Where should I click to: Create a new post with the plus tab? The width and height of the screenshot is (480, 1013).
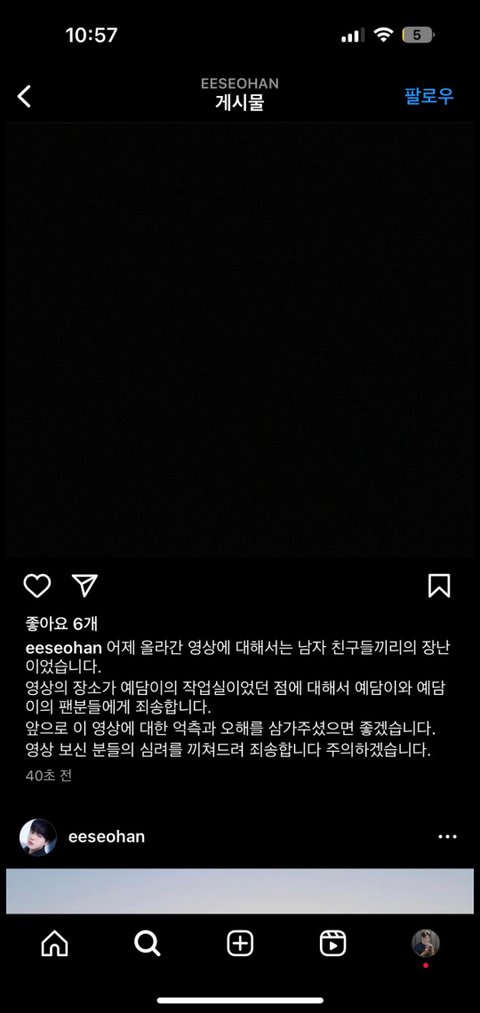(x=240, y=944)
